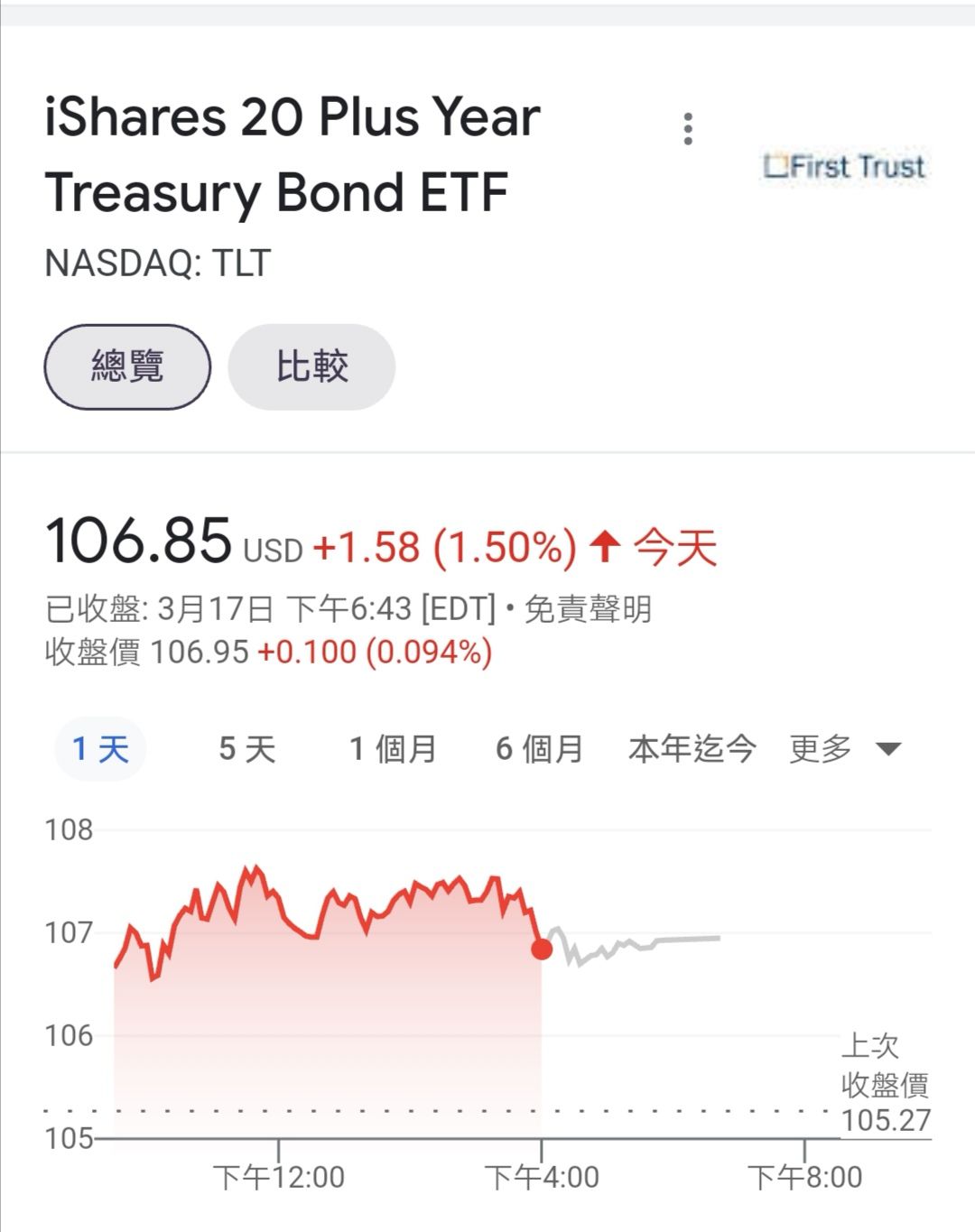Switch to the 比較 compare chip
Image resolution: width=975 pixels, height=1232 pixels.
click(311, 366)
